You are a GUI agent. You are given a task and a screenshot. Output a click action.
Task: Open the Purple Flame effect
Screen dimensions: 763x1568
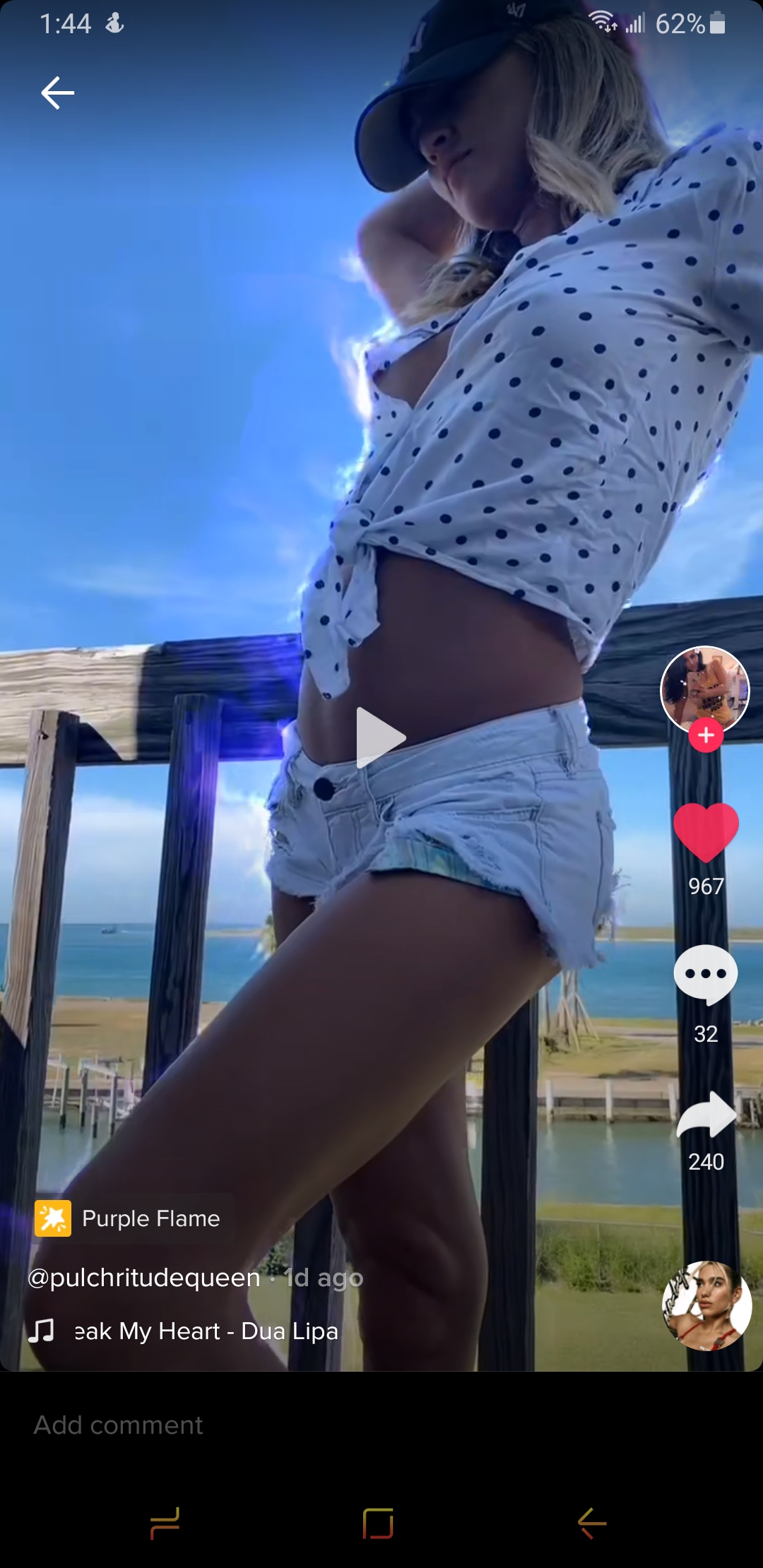[x=134, y=1218]
